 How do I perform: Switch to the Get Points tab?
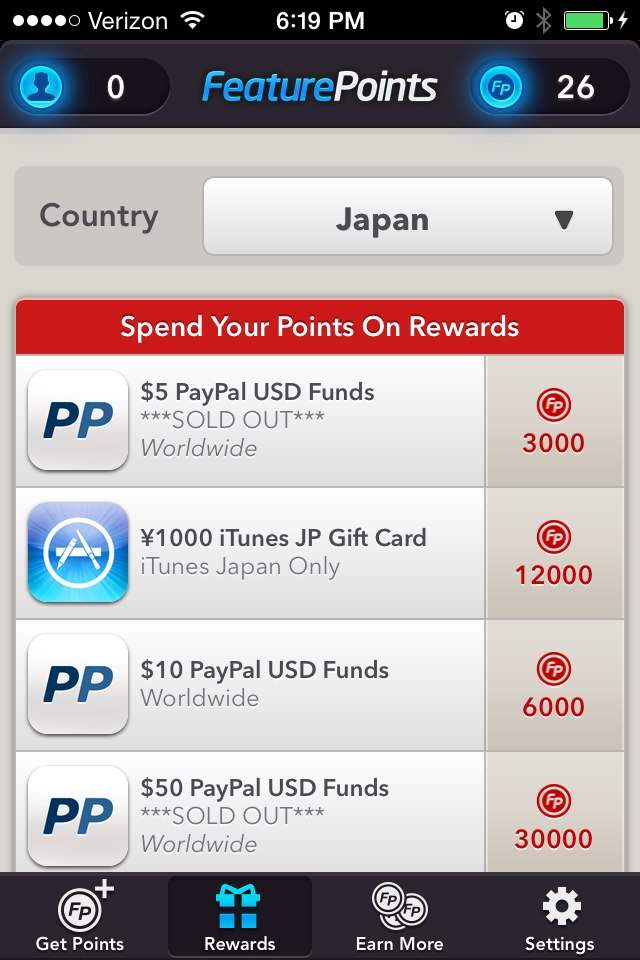tap(80, 916)
